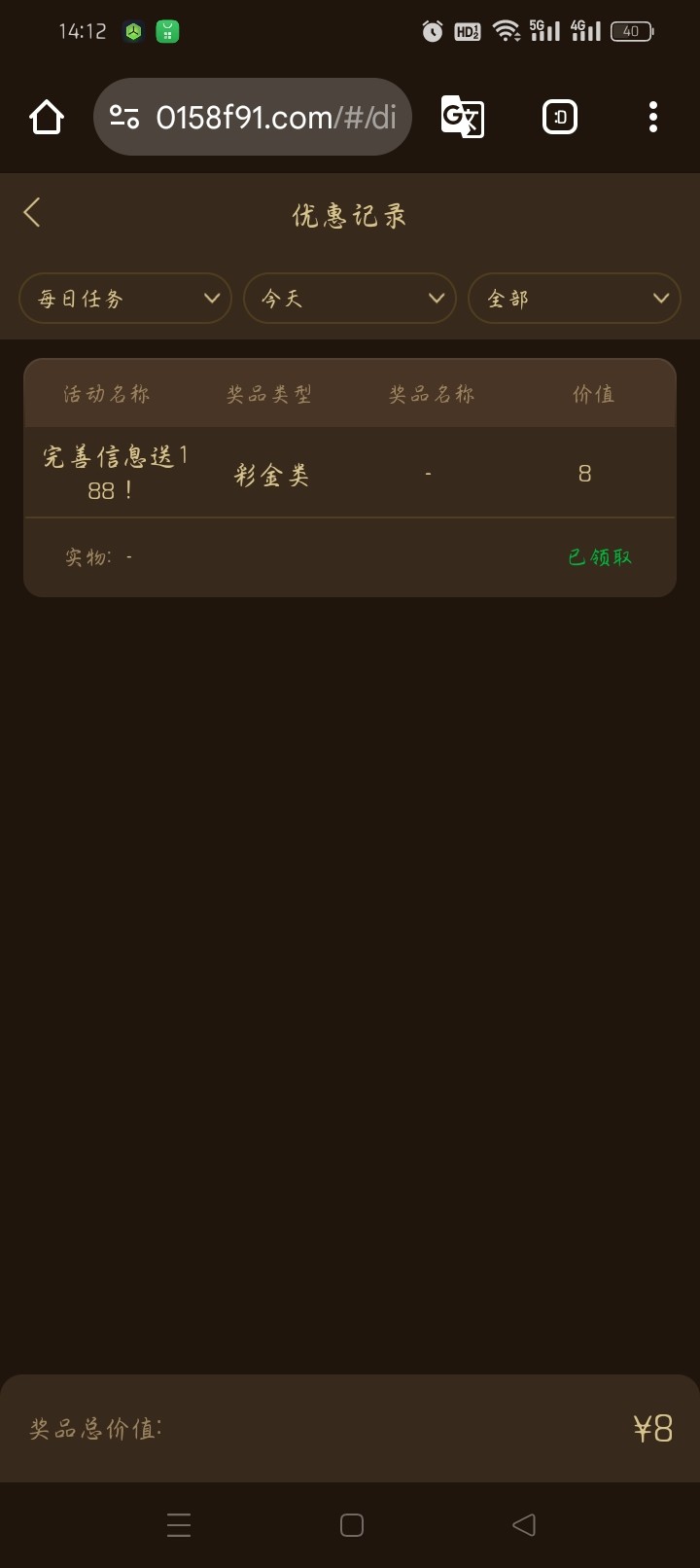Screen dimensions: 700x1568
Task: Go to the system home screen
Action: [352, 1524]
